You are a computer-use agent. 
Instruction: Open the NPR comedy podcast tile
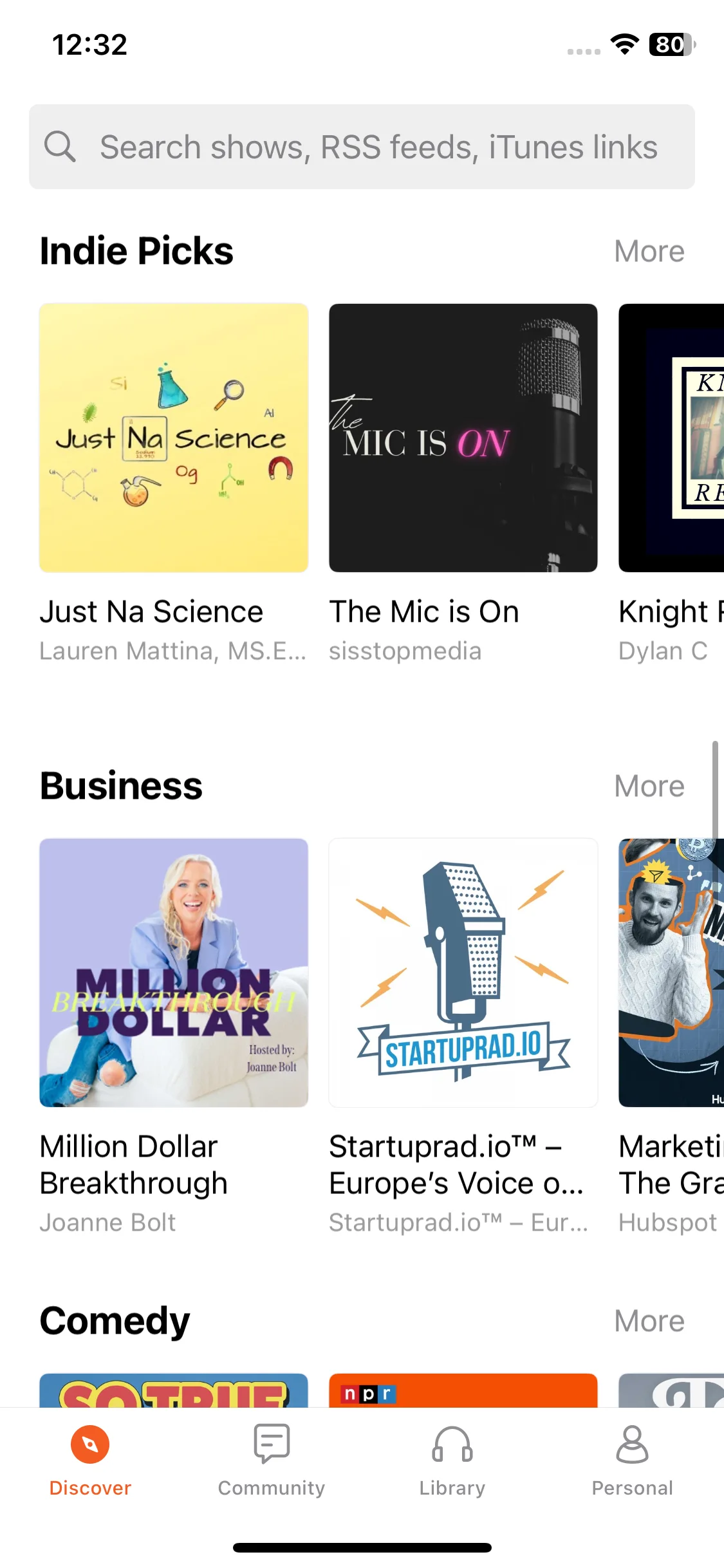tap(463, 1390)
